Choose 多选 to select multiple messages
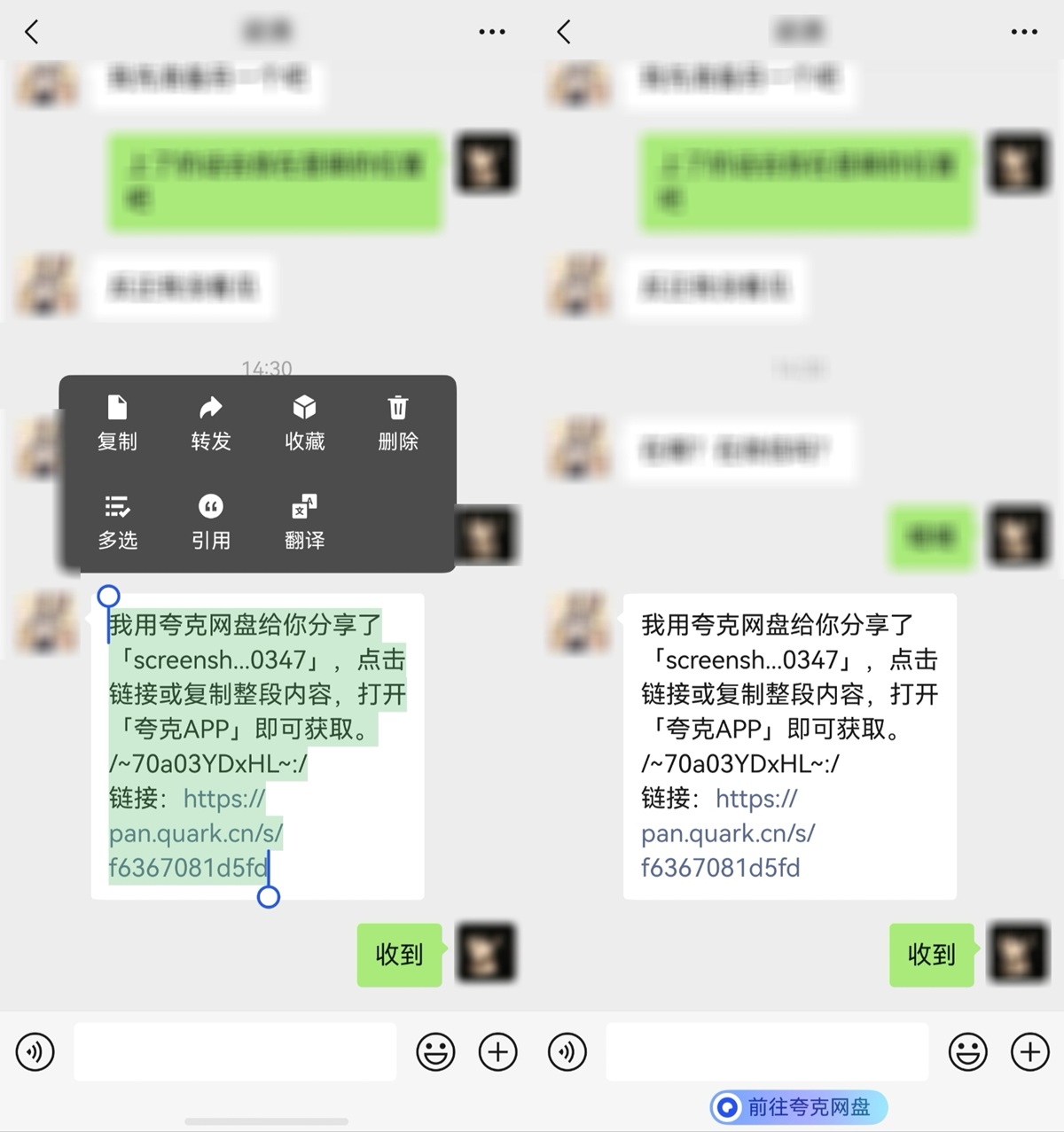This screenshot has height=1132, width=1064. click(117, 522)
